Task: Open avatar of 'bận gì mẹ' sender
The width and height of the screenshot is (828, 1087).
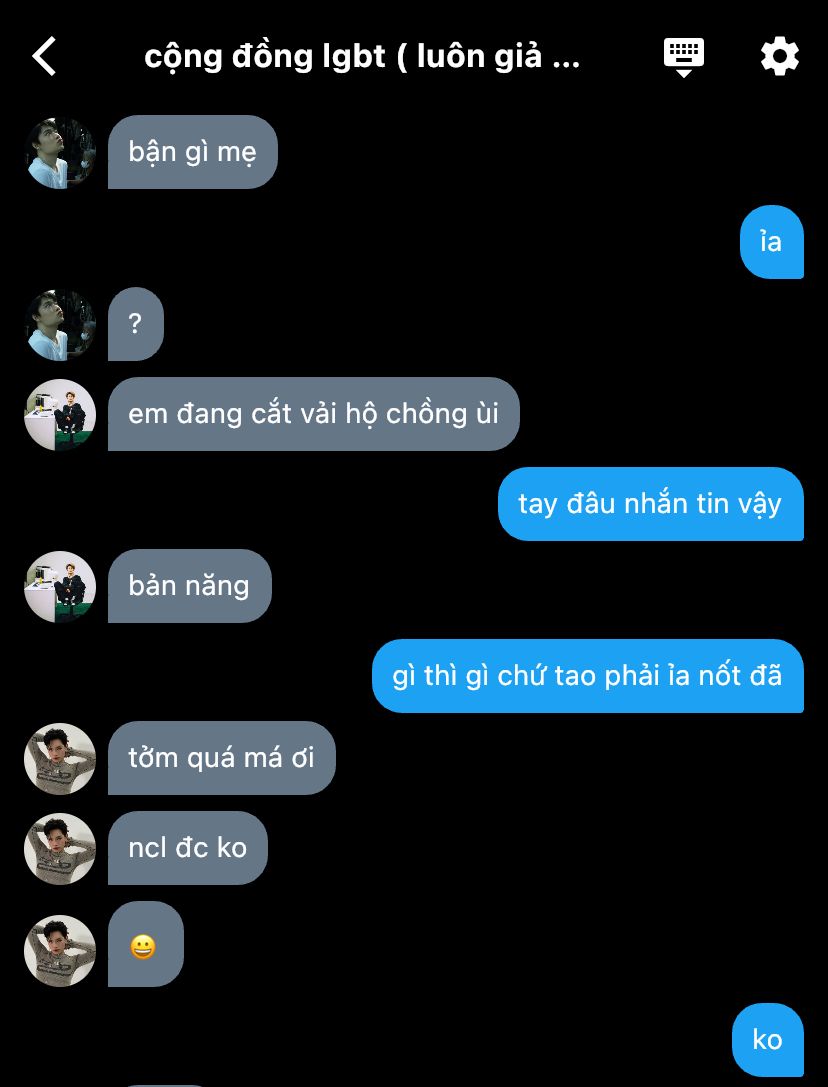Action: pos(60,153)
